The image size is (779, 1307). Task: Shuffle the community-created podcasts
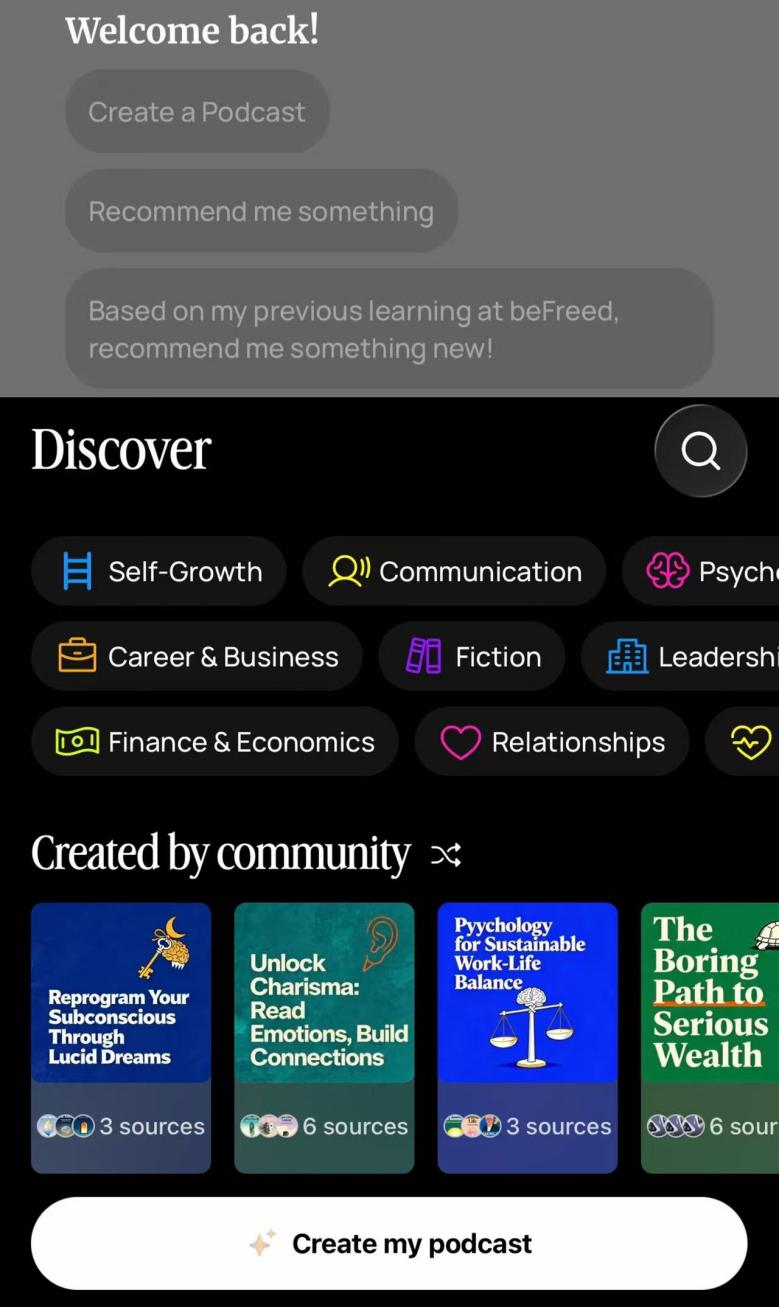tap(445, 855)
